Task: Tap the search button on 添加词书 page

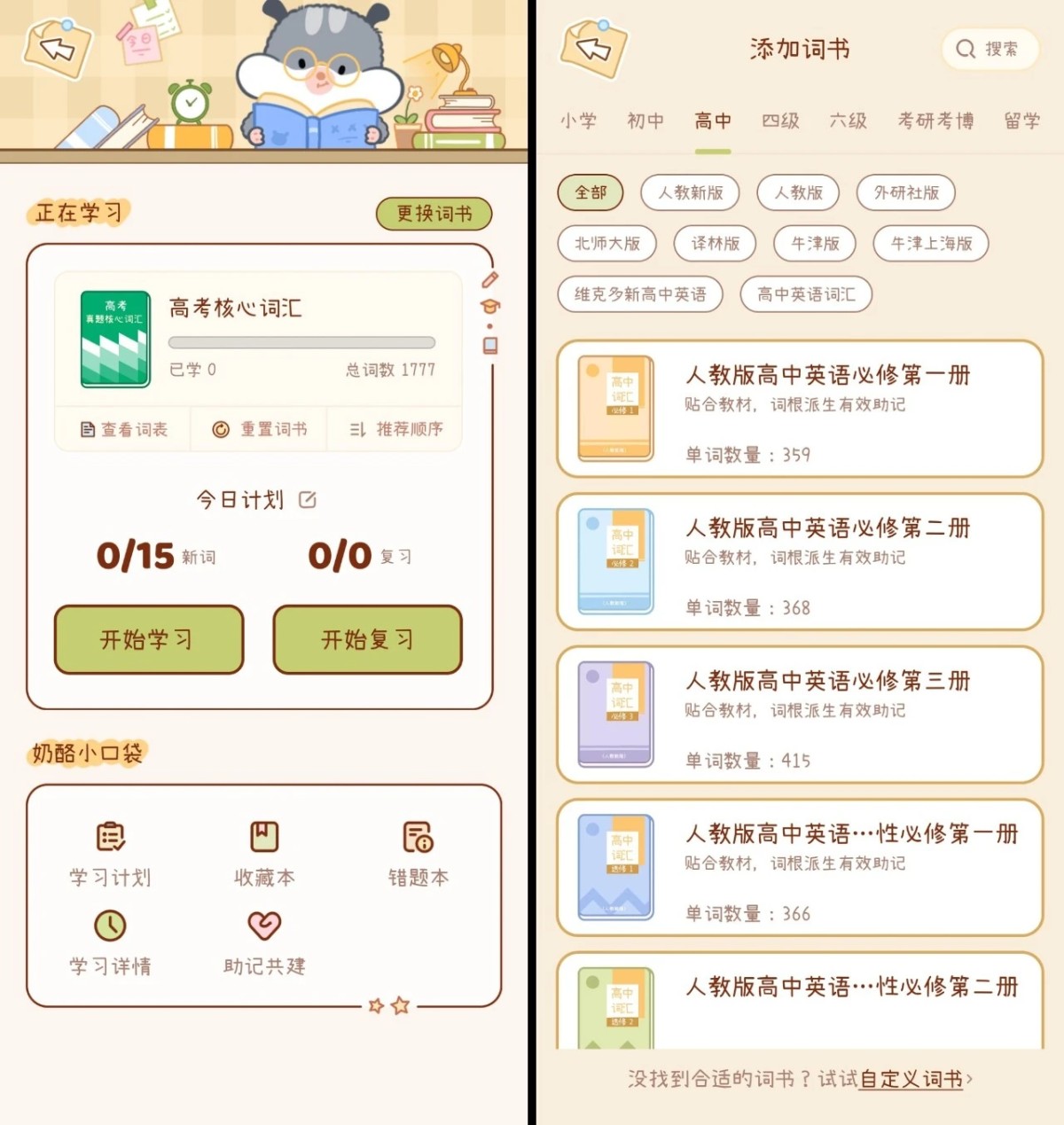Action: tap(989, 49)
